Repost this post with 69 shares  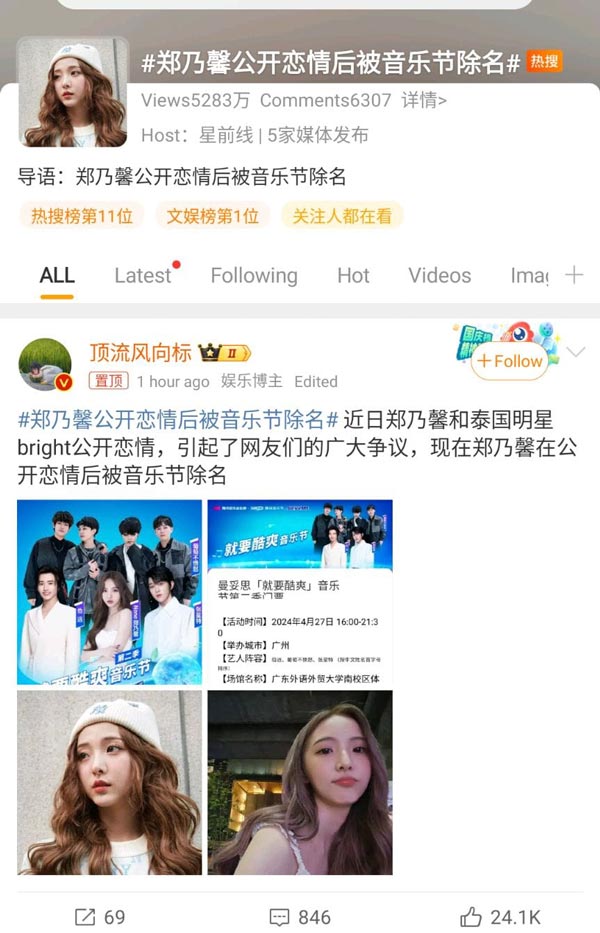[100, 917]
